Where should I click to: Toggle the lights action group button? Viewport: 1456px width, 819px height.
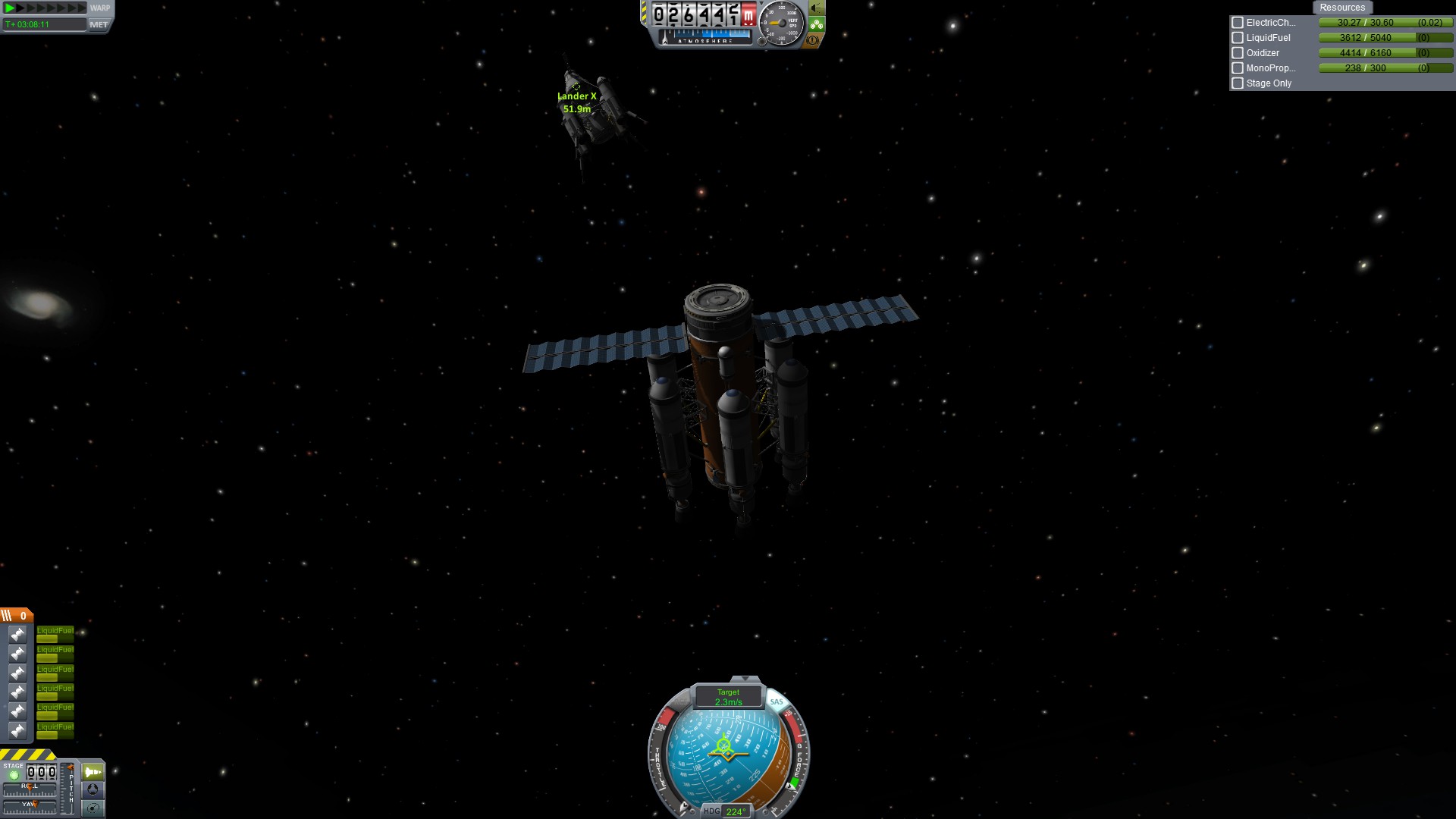point(816,8)
